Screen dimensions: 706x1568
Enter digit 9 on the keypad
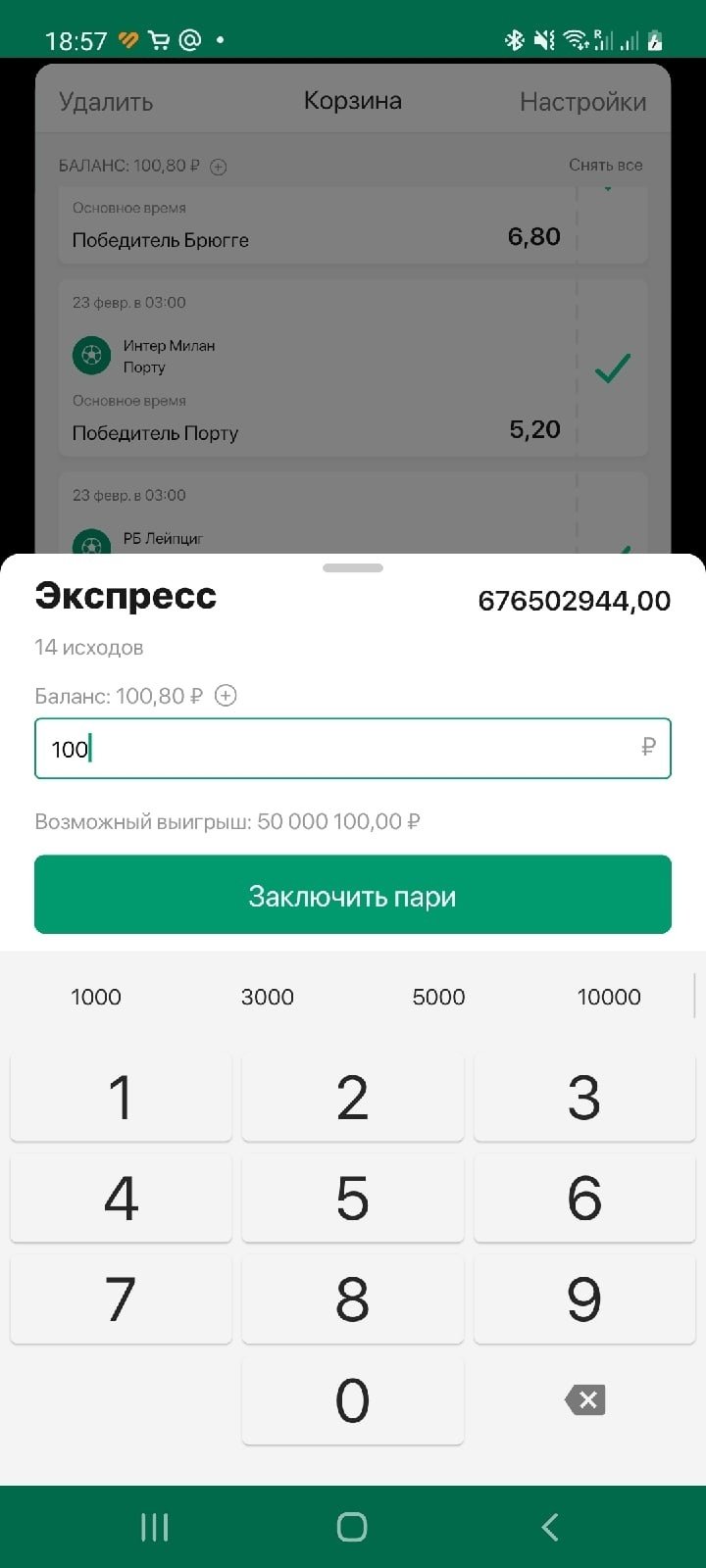[584, 1299]
